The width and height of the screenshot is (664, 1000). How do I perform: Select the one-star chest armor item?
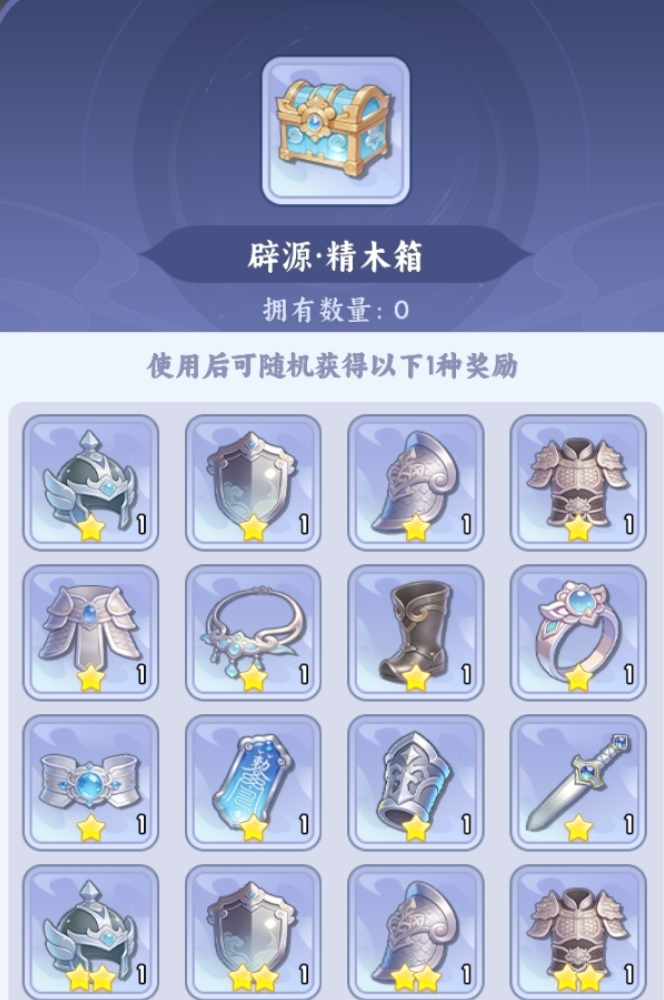[578, 482]
